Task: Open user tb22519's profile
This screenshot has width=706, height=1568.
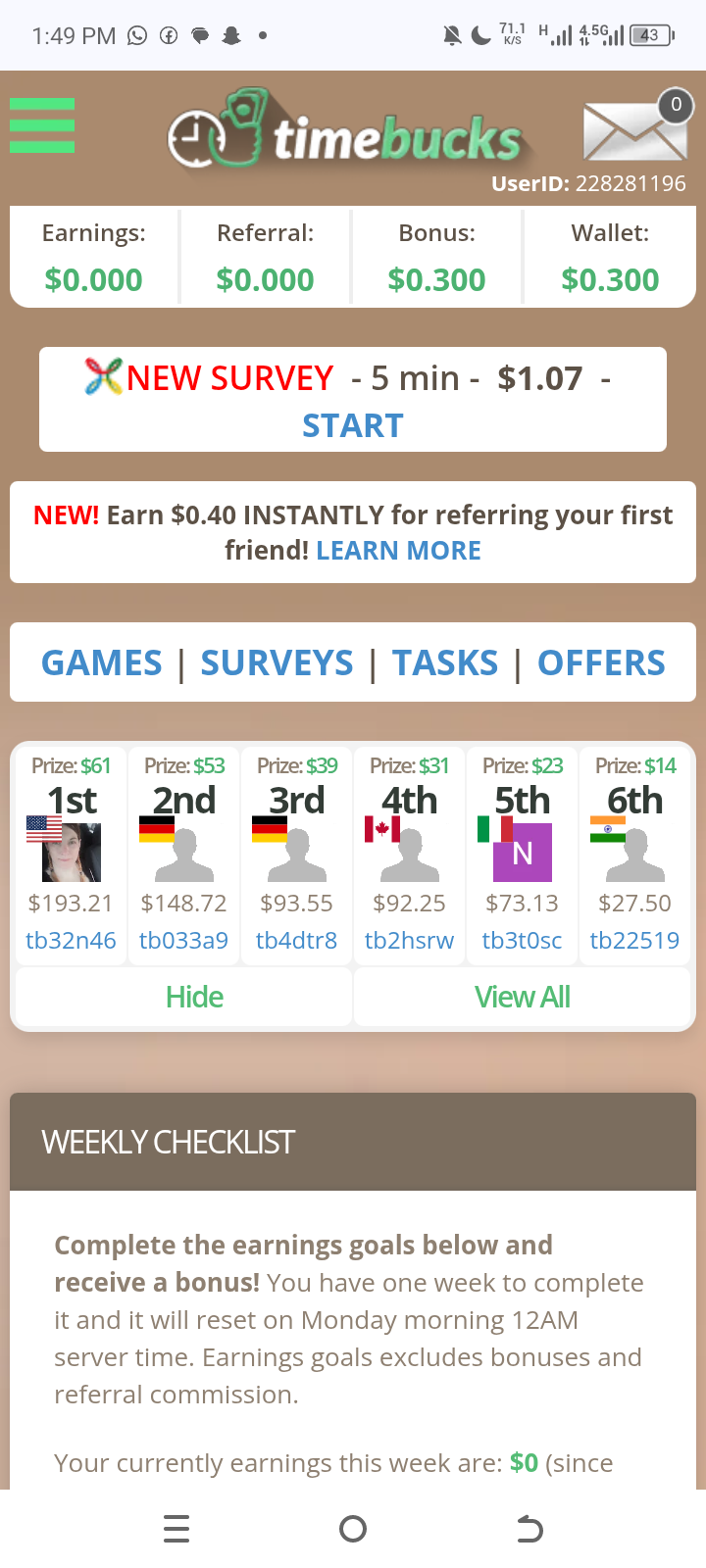Action: (x=634, y=941)
